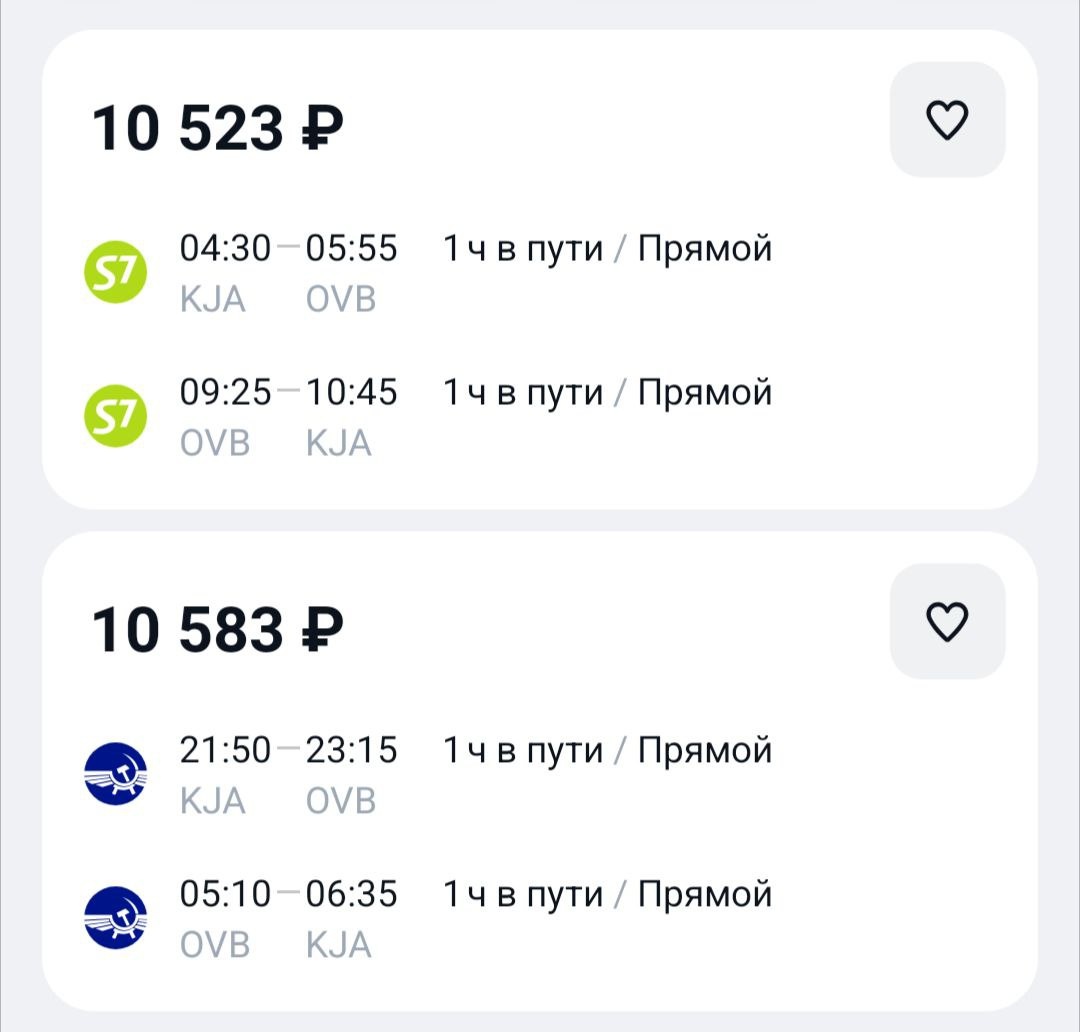Save the 10 583 ₽ ticket to favorites

tap(947, 622)
